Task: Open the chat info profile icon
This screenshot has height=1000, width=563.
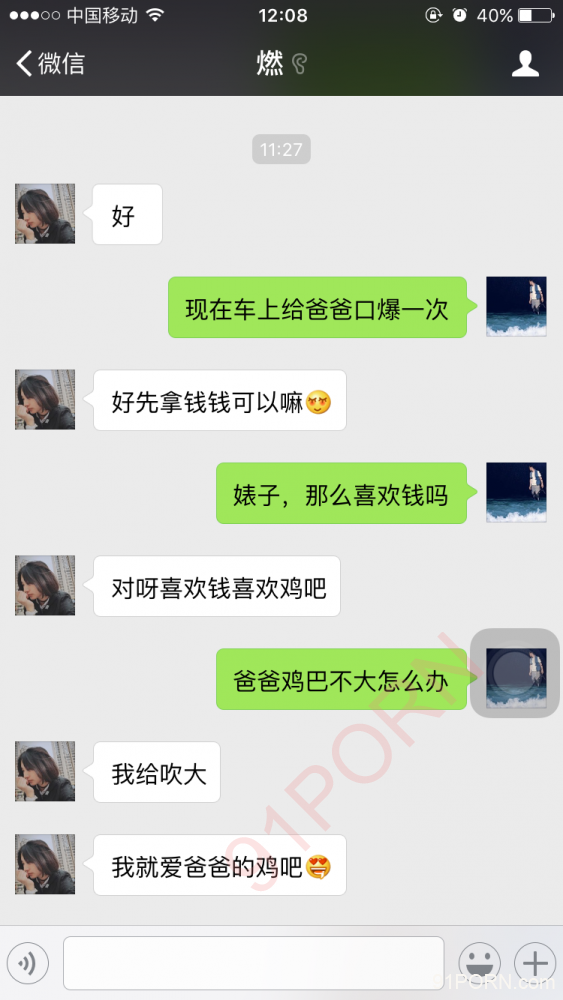Action: pyautogui.click(x=525, y=64)
